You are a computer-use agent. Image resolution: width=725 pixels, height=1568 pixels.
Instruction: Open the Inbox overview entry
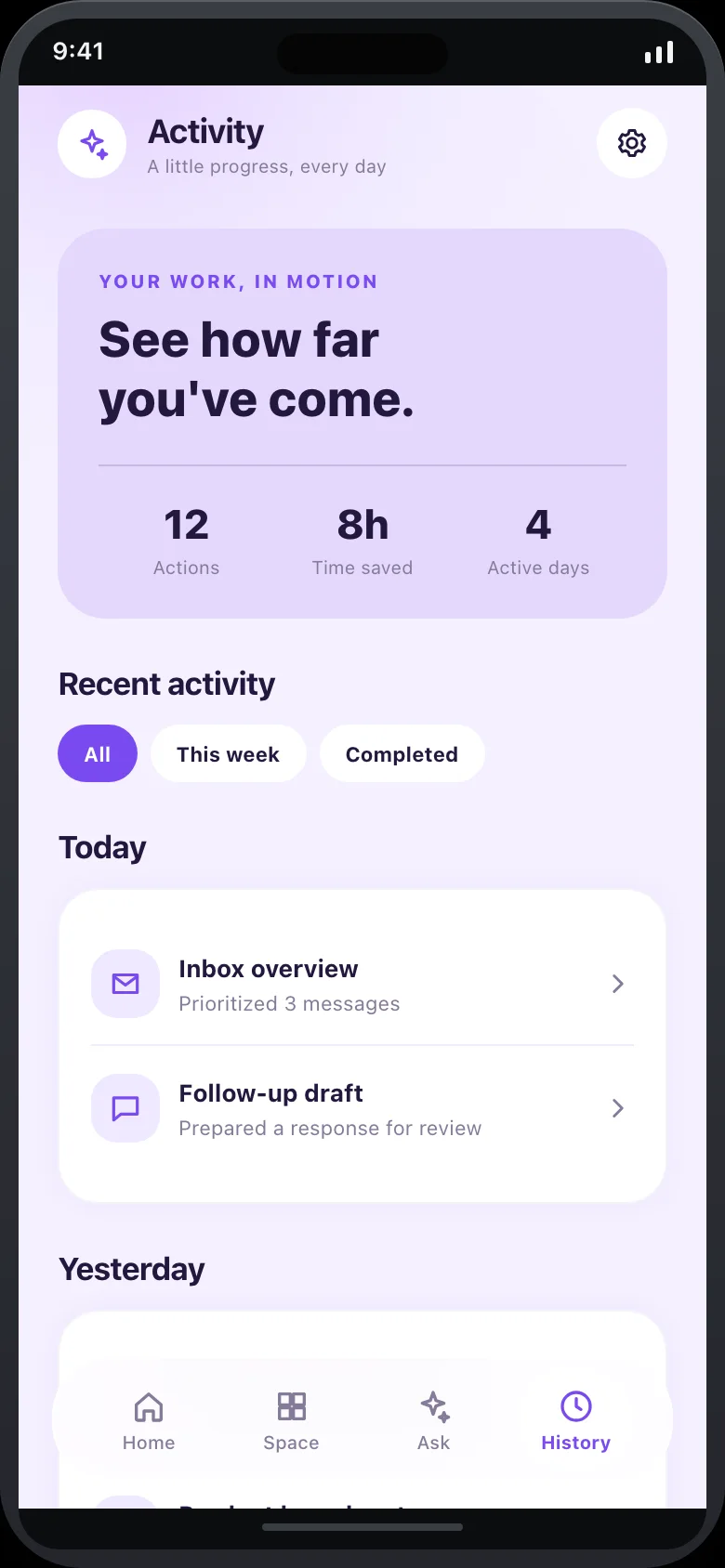362,984
